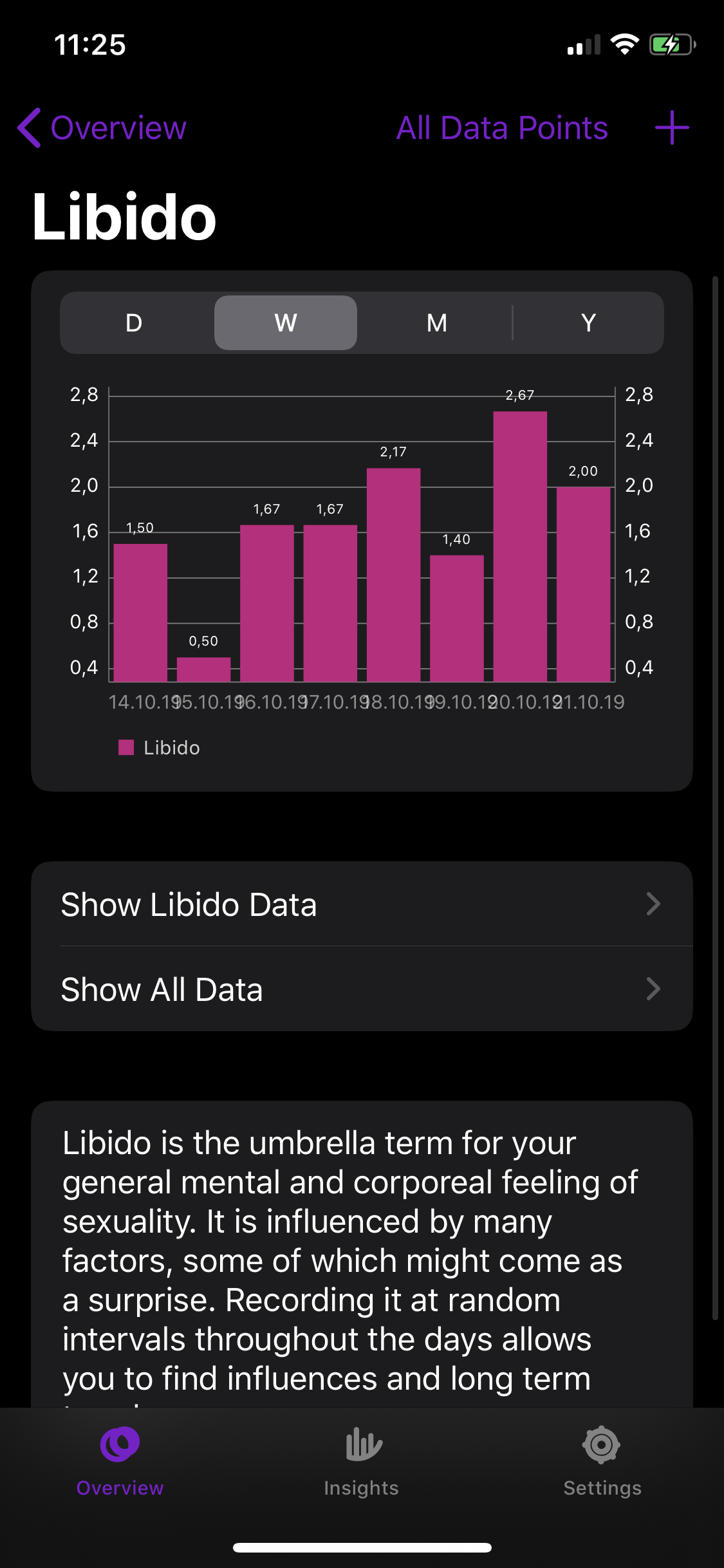724x1568 pixels.
Task: Switch chart to month view M
Action: click(437, 322)
